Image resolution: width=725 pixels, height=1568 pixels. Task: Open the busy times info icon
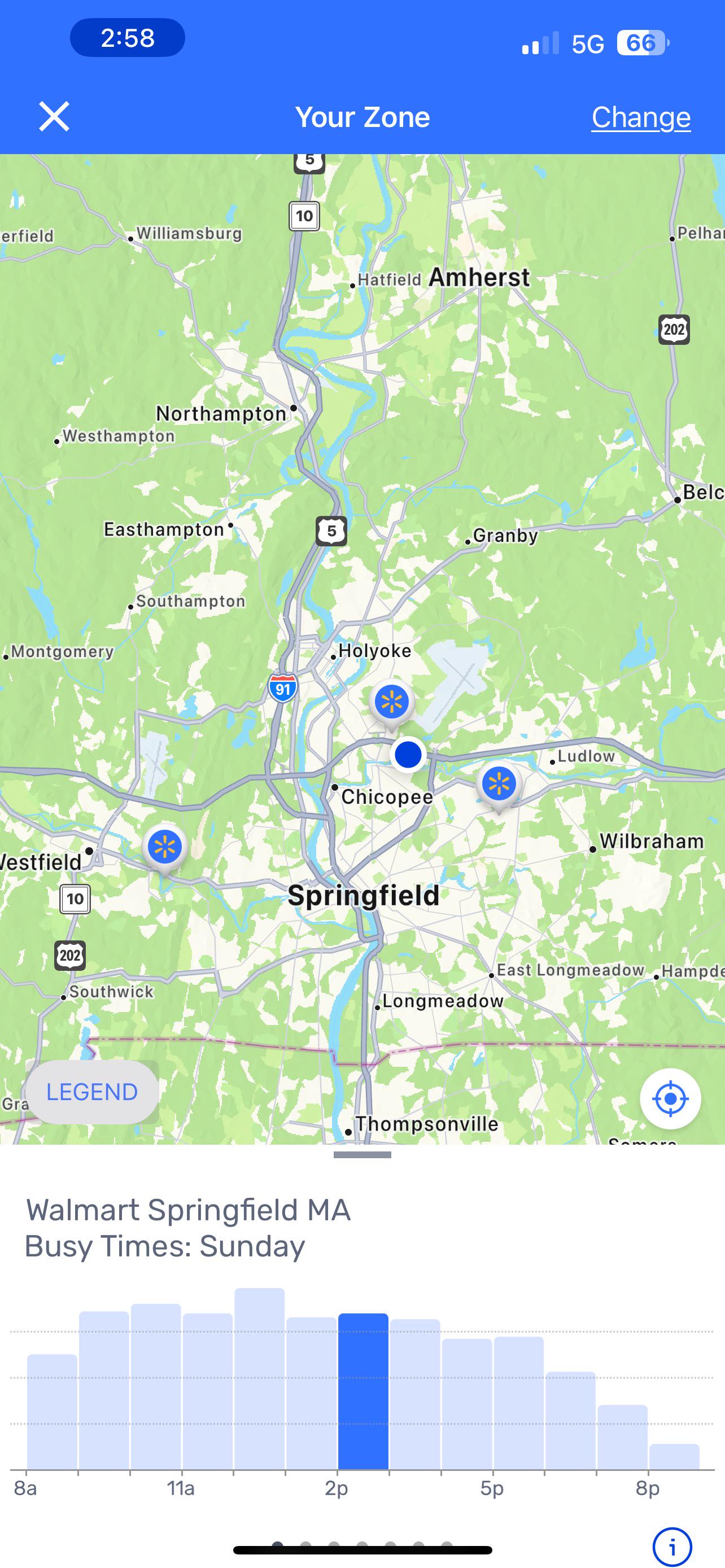coord(672,1546)
